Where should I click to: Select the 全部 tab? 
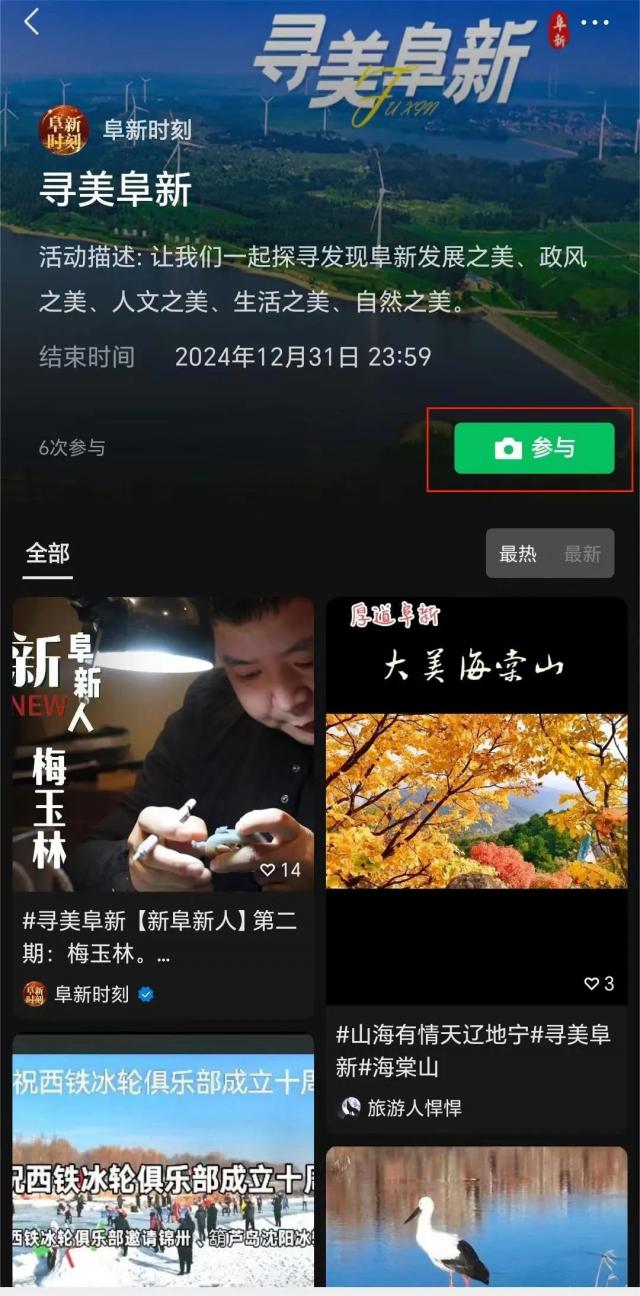[48, 553]
